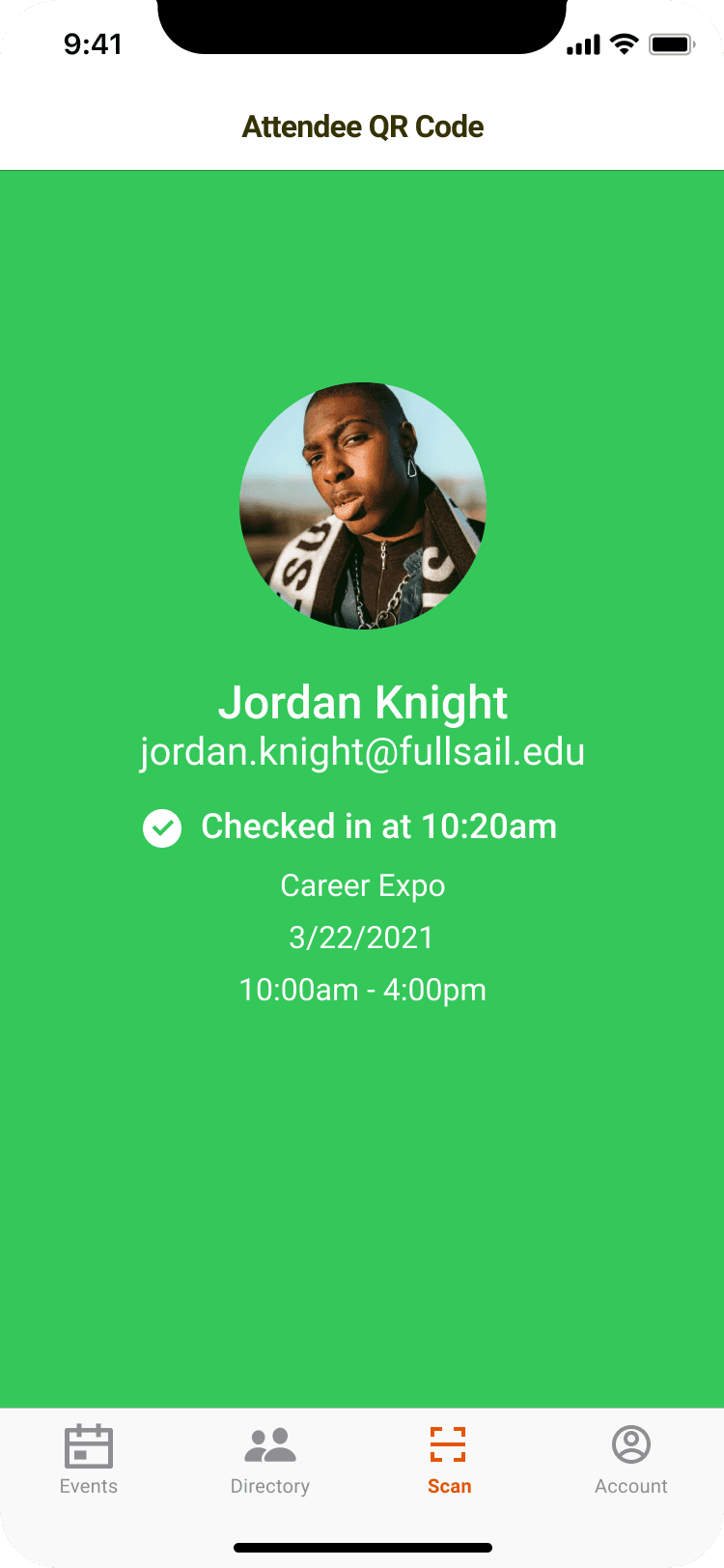Open the Directory tab
724x1568 pixels.
click(270, 1460)
